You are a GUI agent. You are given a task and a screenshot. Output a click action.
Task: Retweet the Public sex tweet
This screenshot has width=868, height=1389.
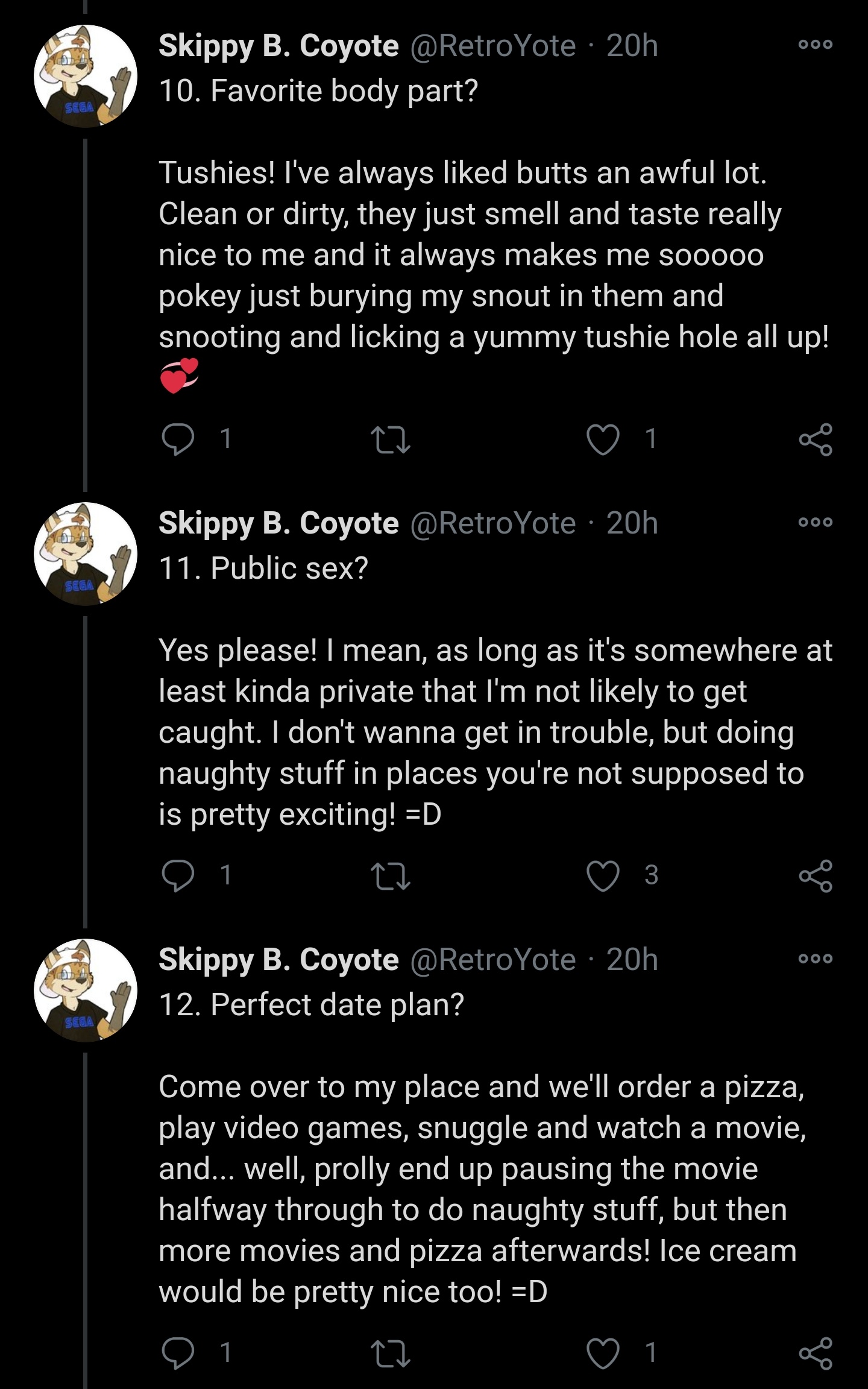point(391,876)
